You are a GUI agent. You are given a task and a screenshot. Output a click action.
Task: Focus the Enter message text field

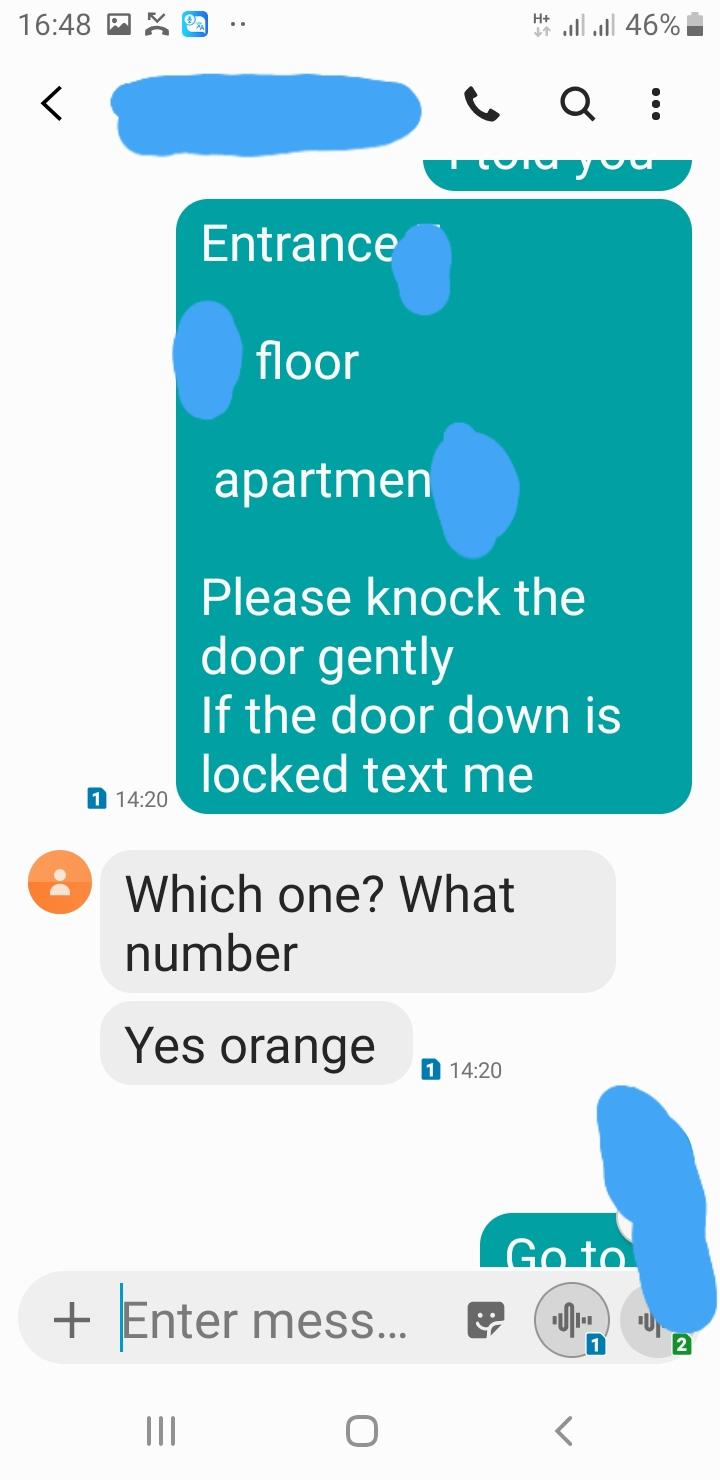pyautogui.click(x=285, y=1320)
